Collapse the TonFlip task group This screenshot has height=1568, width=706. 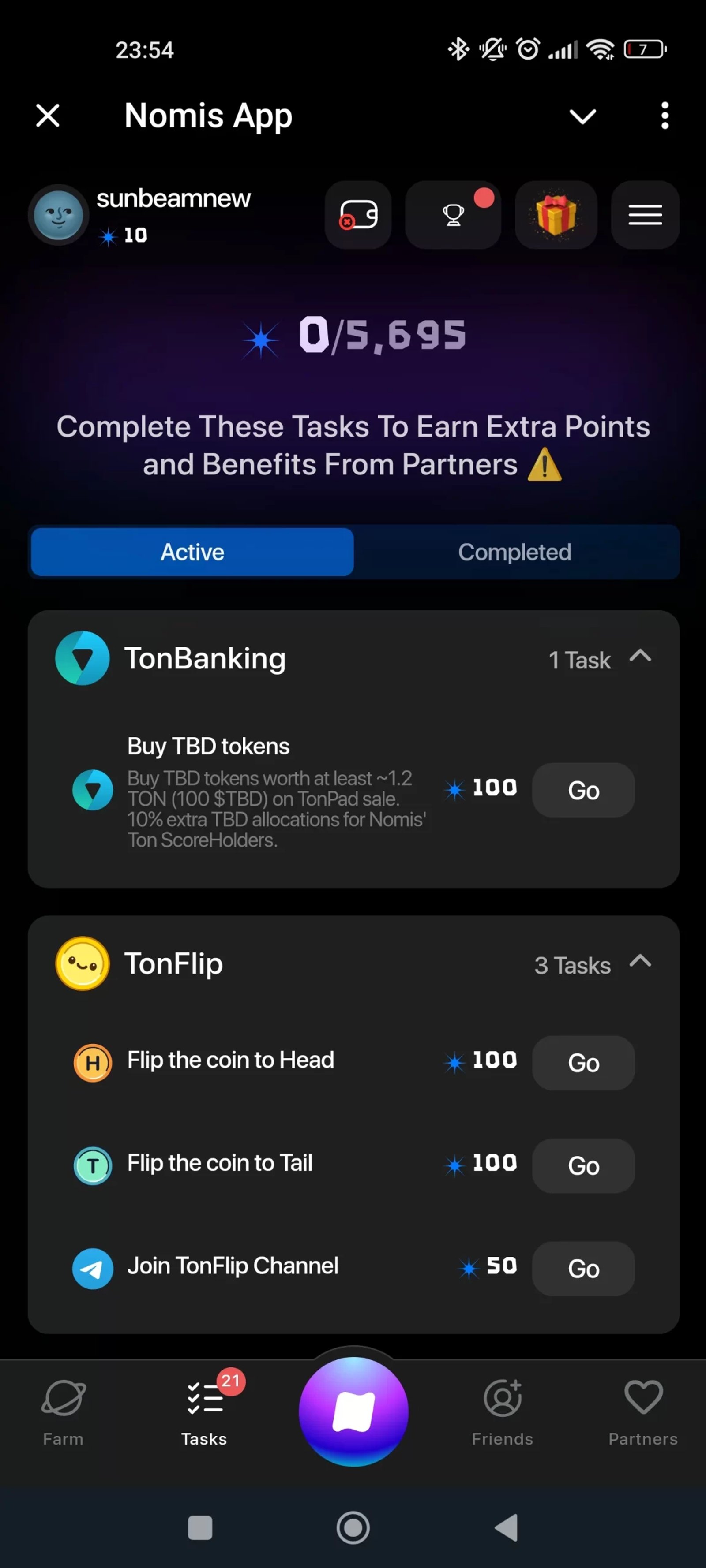pos(640,962)
